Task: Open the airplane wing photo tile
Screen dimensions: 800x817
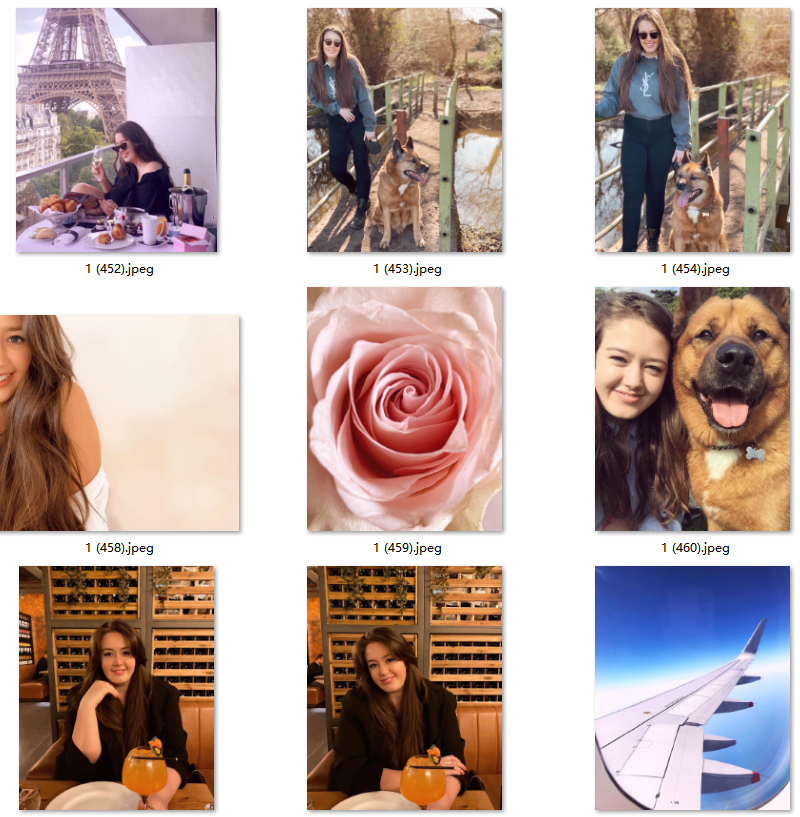Action: pyautogui.click(x=692, y=688)
